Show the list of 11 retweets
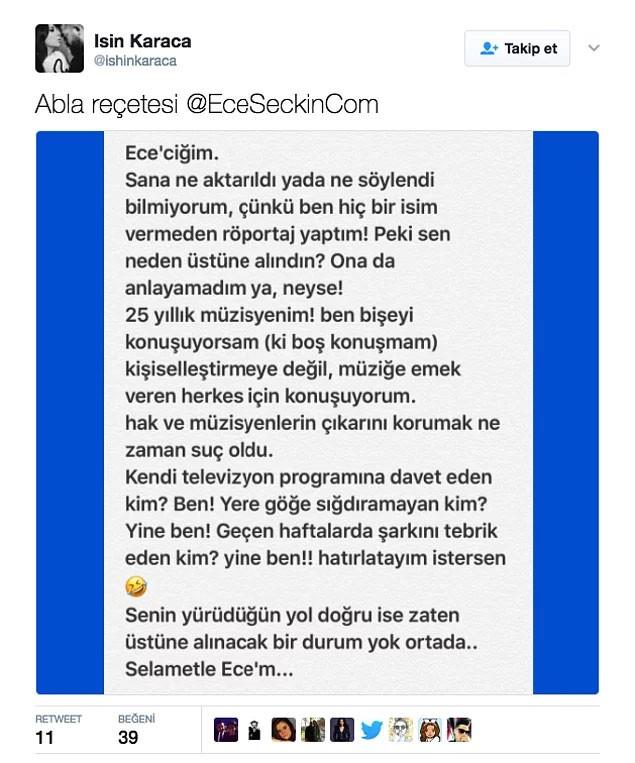635x763 pixels. (x=58, y=730)
